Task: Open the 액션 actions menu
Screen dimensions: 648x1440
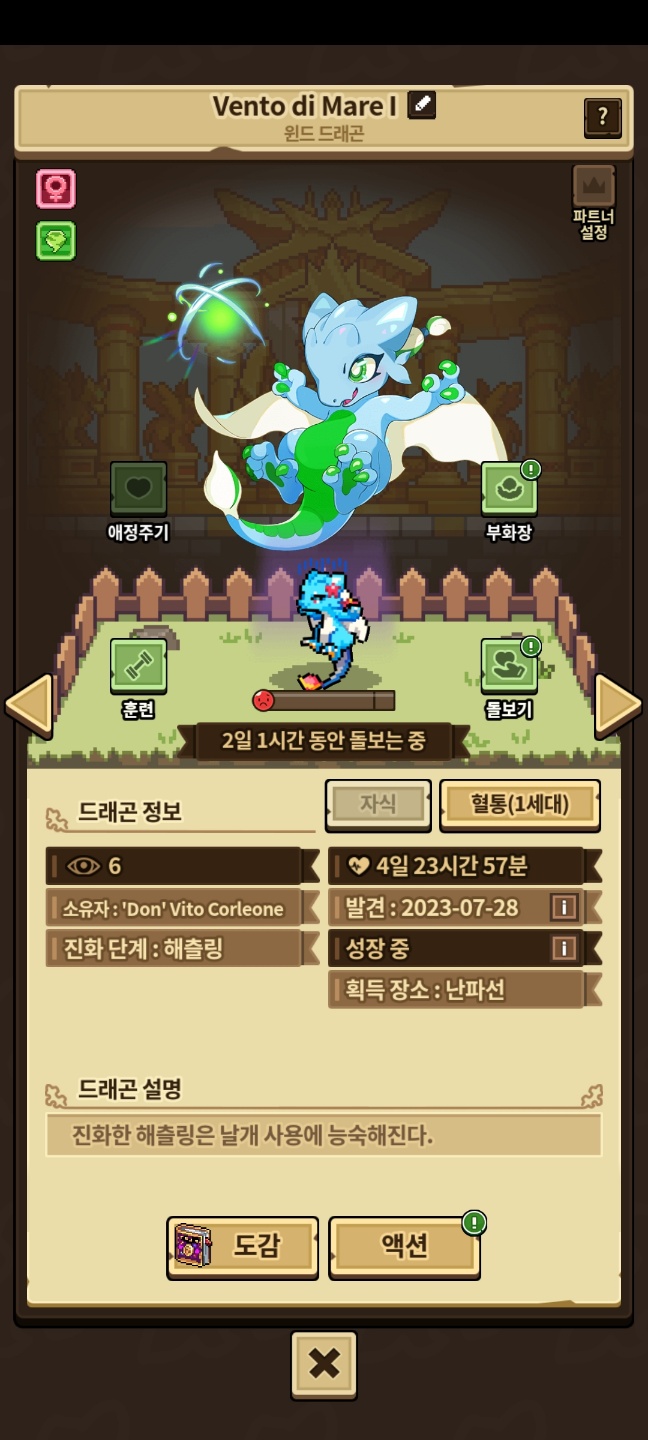Action: click(x=405, y=1246)
